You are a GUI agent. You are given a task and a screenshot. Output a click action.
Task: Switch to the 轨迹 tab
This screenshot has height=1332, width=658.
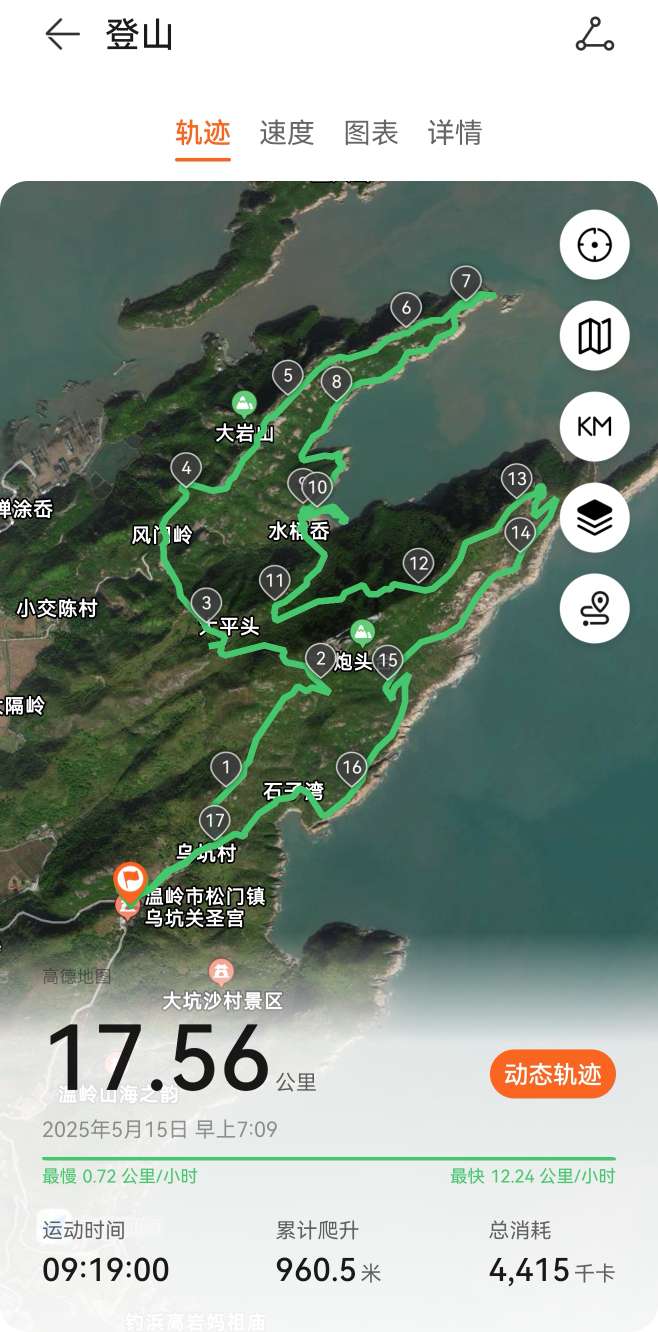[203, 133]
